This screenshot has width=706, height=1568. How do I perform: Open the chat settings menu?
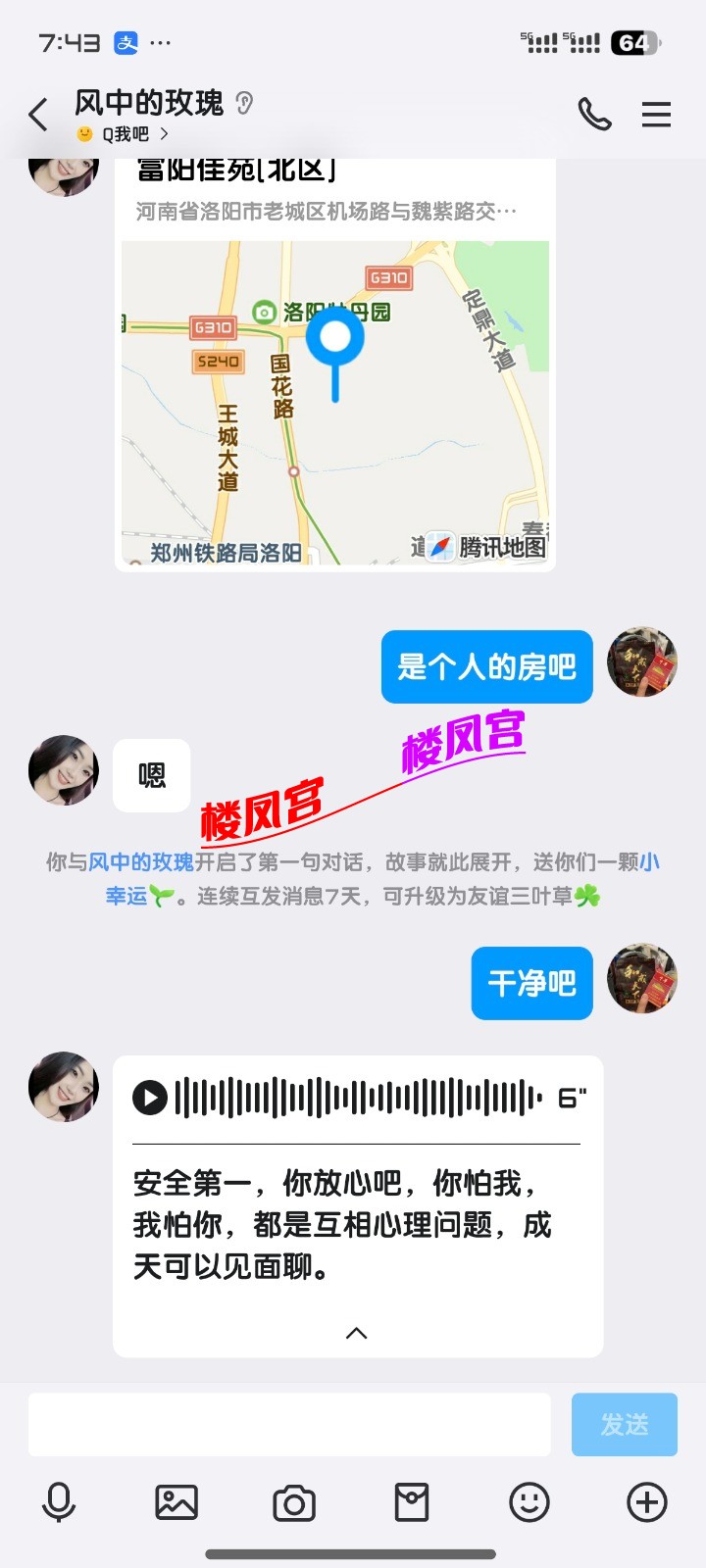656,115
